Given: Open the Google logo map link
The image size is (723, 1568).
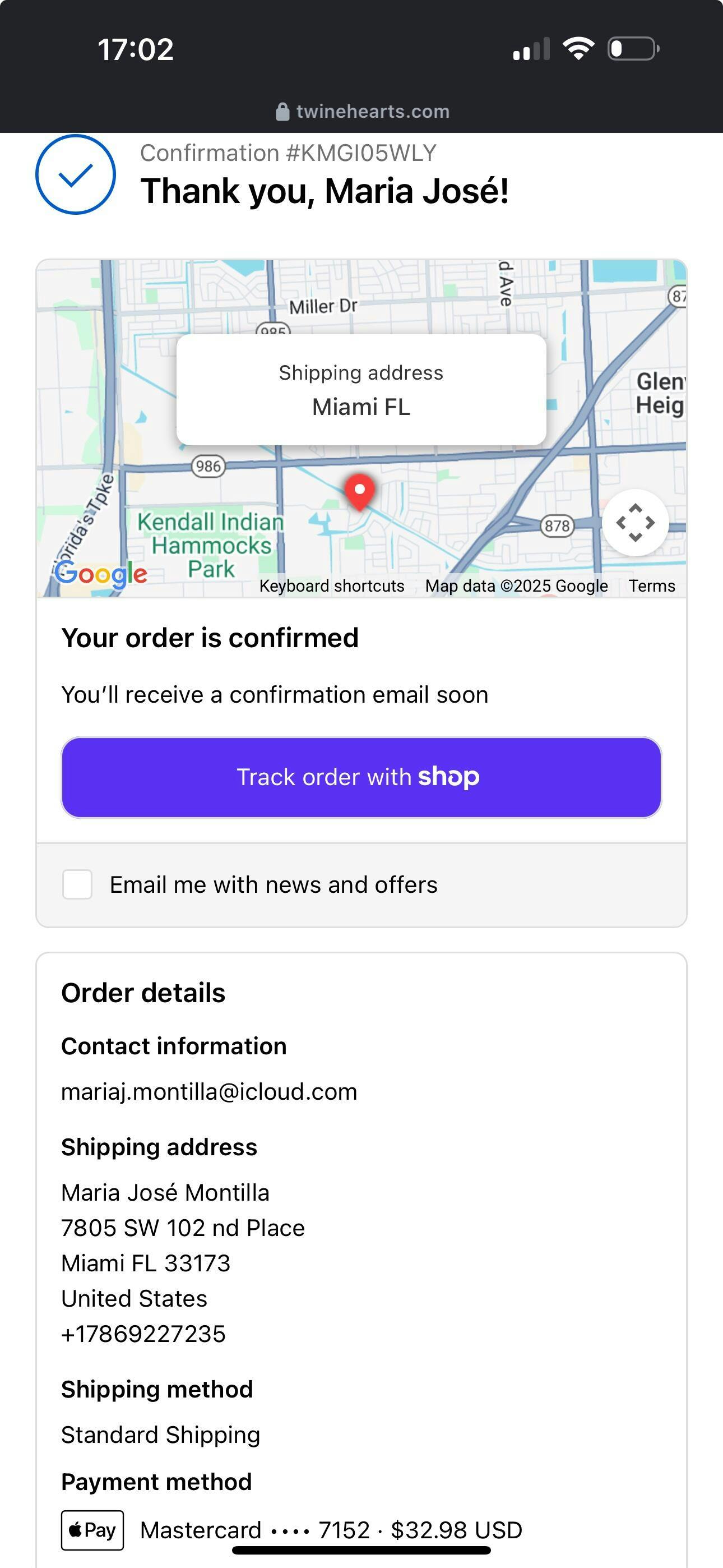Looking at the screenshot, I should pyautogui.click(x=101, y=573).
